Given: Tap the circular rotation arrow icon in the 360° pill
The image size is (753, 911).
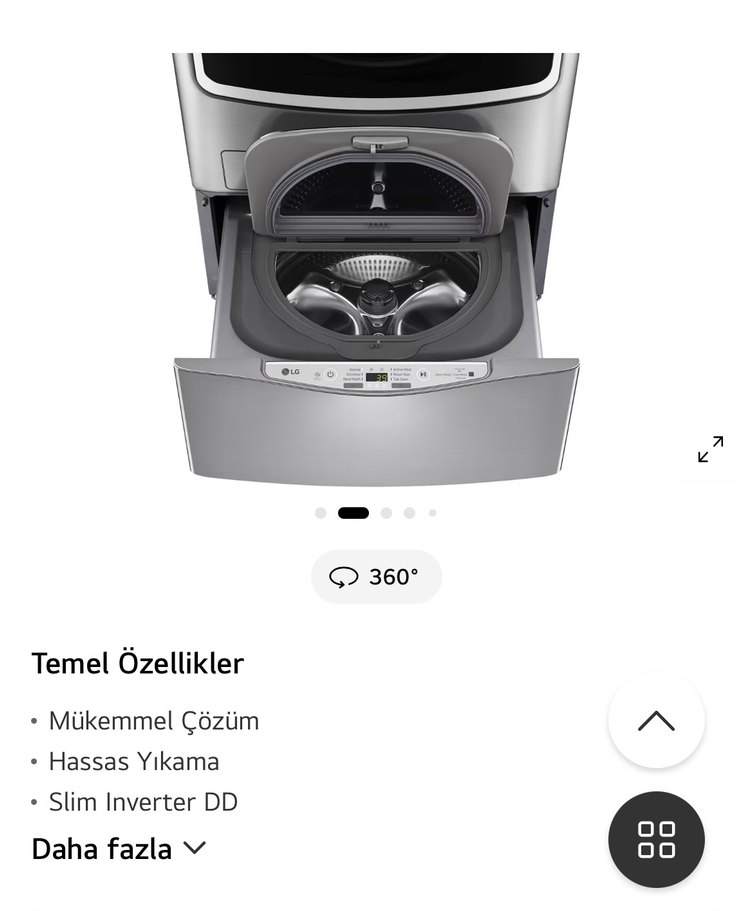Looking at the screenshot, I should pyautogui.click(x=344, y=576).
